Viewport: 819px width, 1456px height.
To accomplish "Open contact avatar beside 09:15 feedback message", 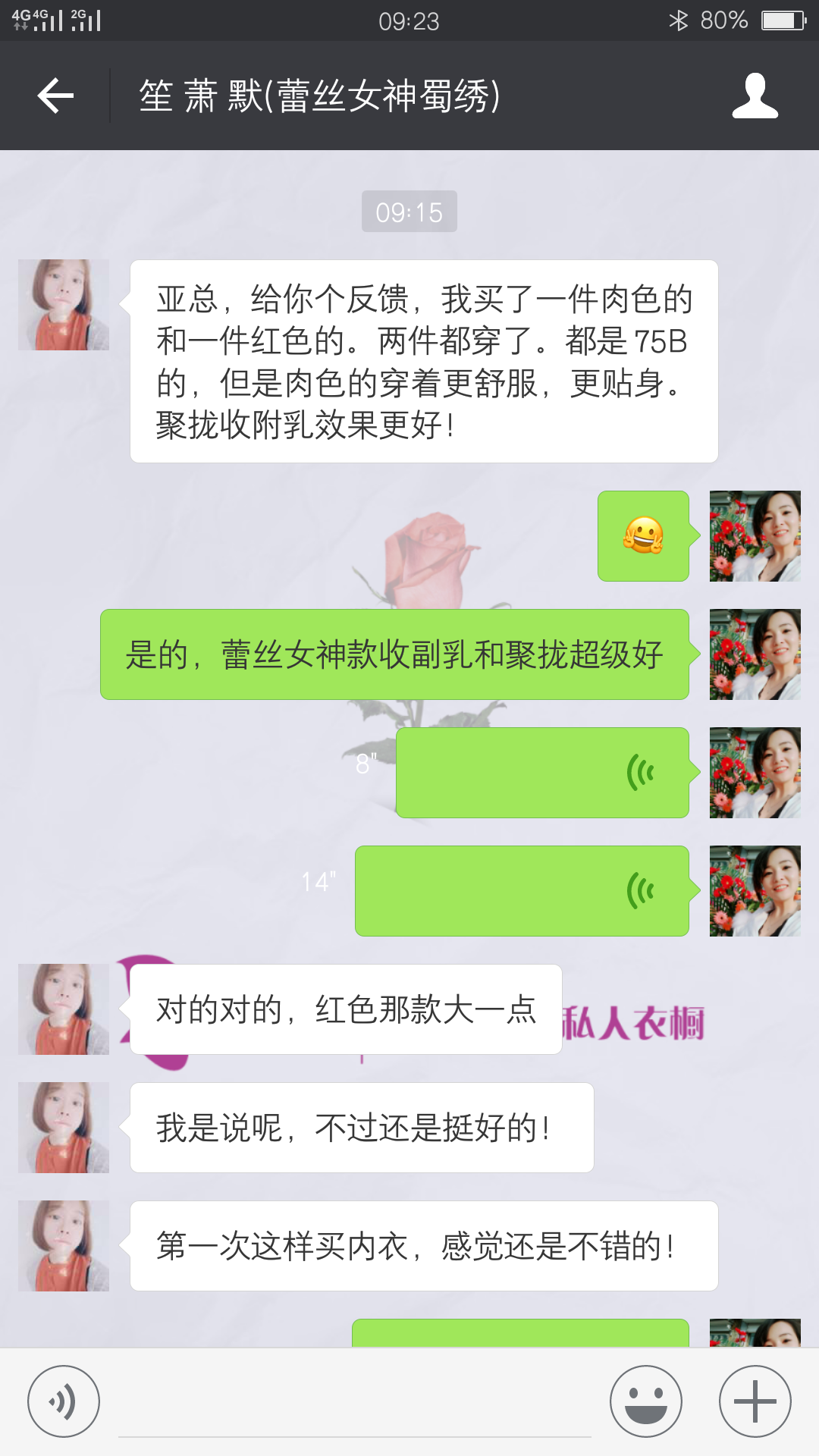I will (x=64, y=305).
